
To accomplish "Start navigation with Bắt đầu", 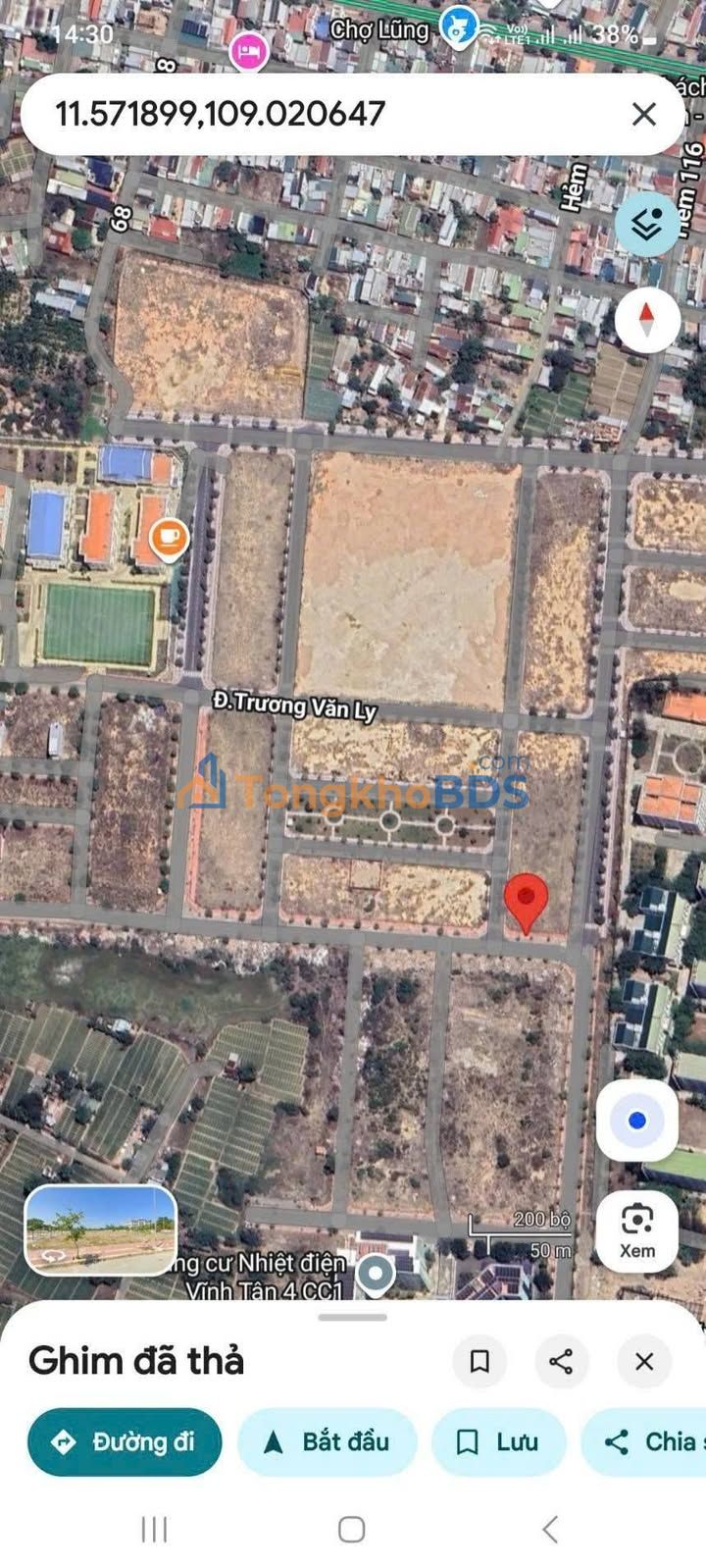I will [x=328, y=1441].
